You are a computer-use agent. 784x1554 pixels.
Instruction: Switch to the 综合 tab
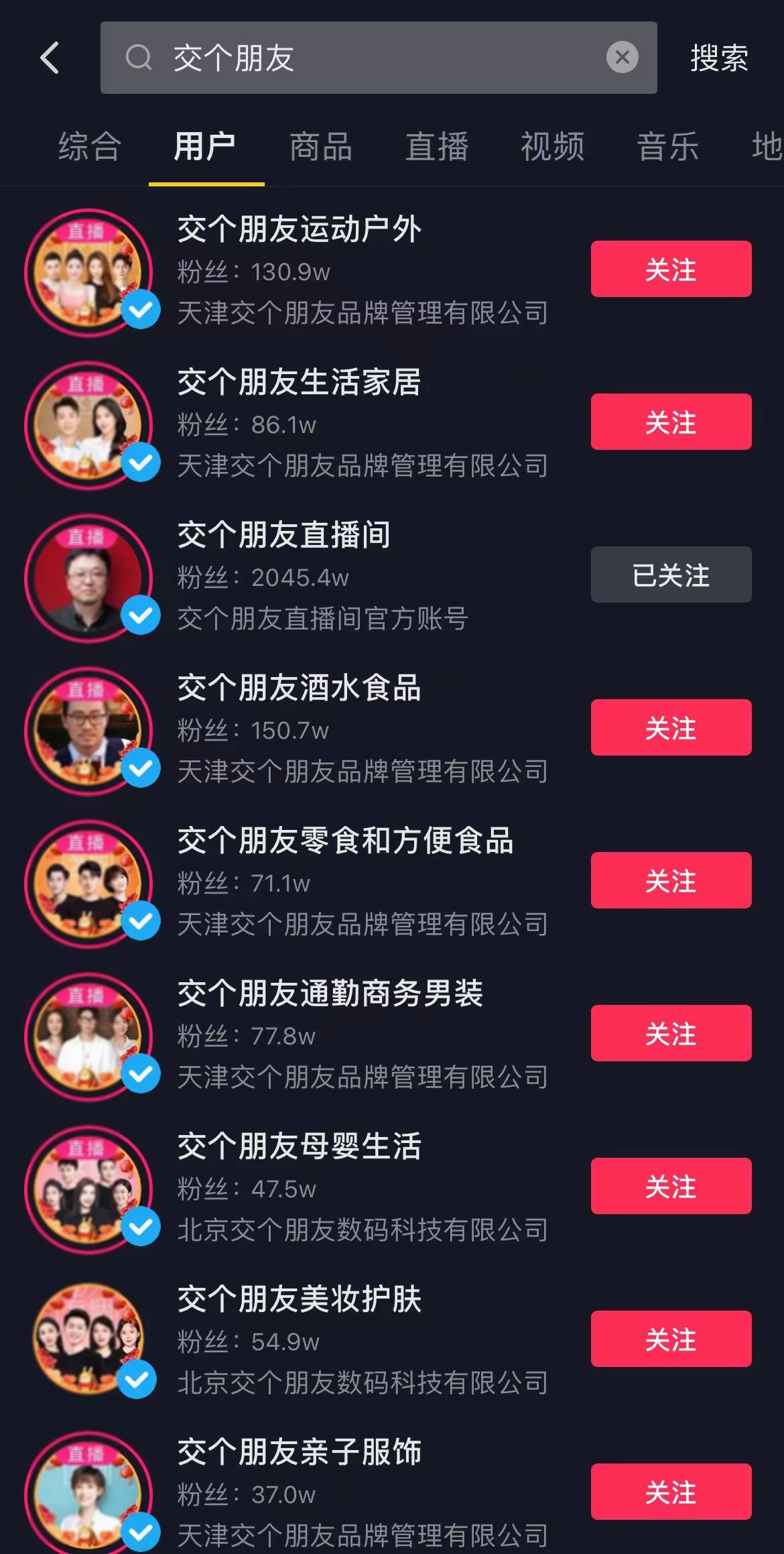(x=90, y=146)
